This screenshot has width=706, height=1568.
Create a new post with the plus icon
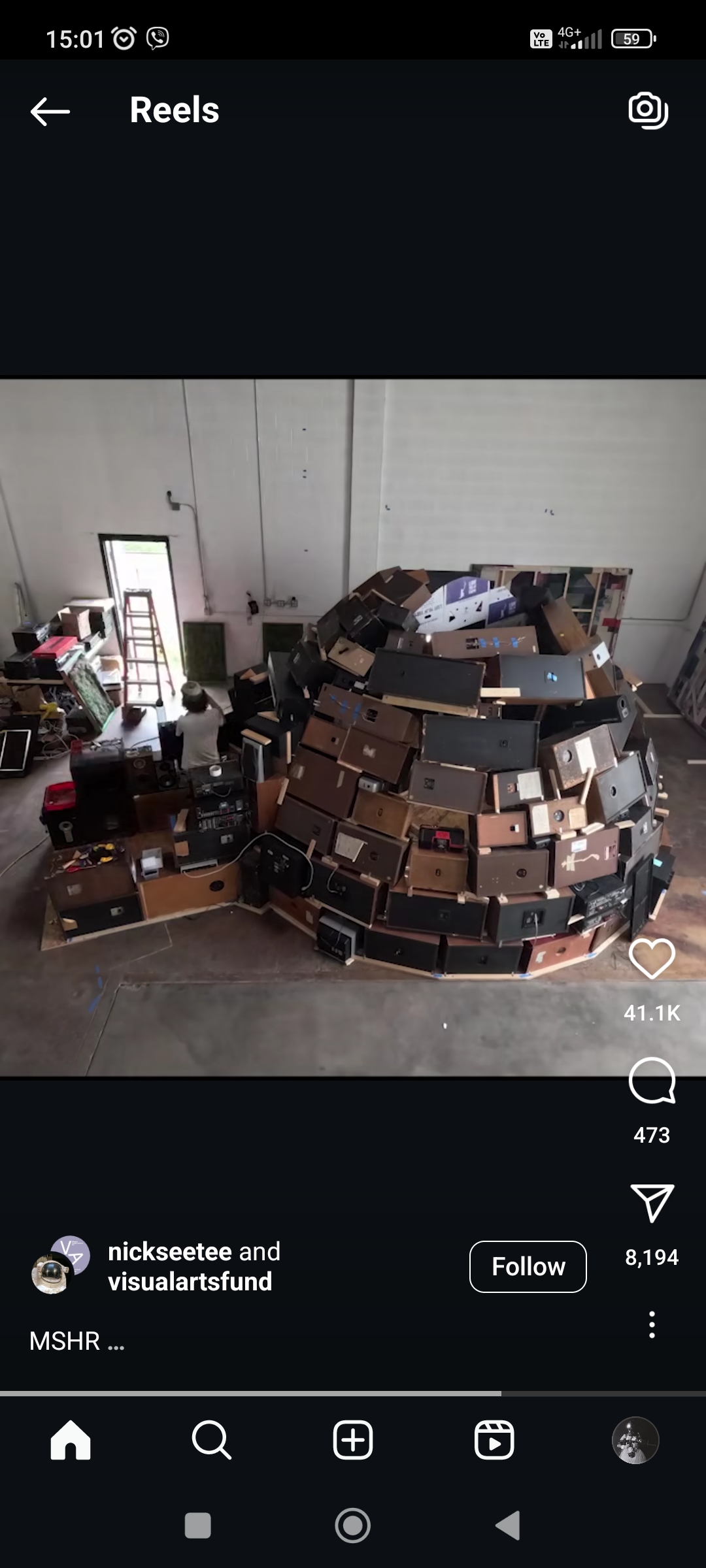point(353,1440)
